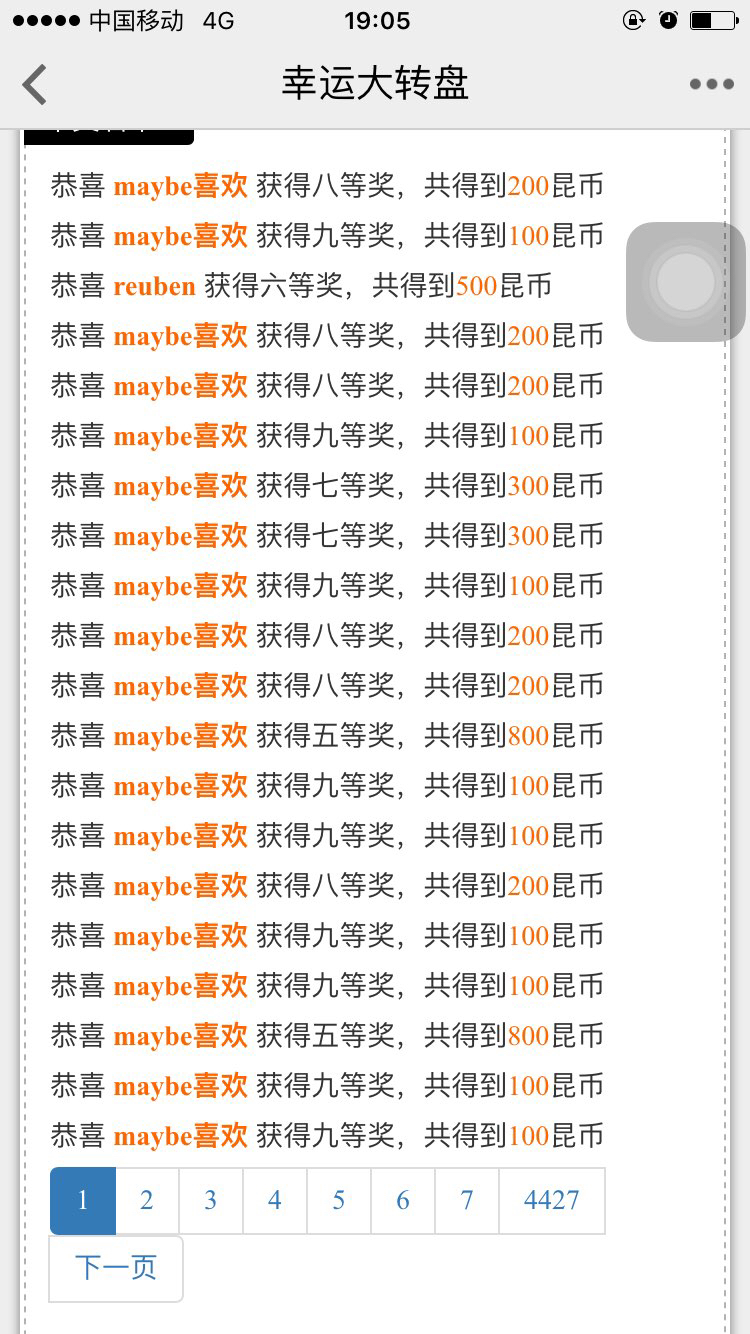The image size is (750, 1334).
Task: Open page 5 of the list
Action: point(339,1200)
